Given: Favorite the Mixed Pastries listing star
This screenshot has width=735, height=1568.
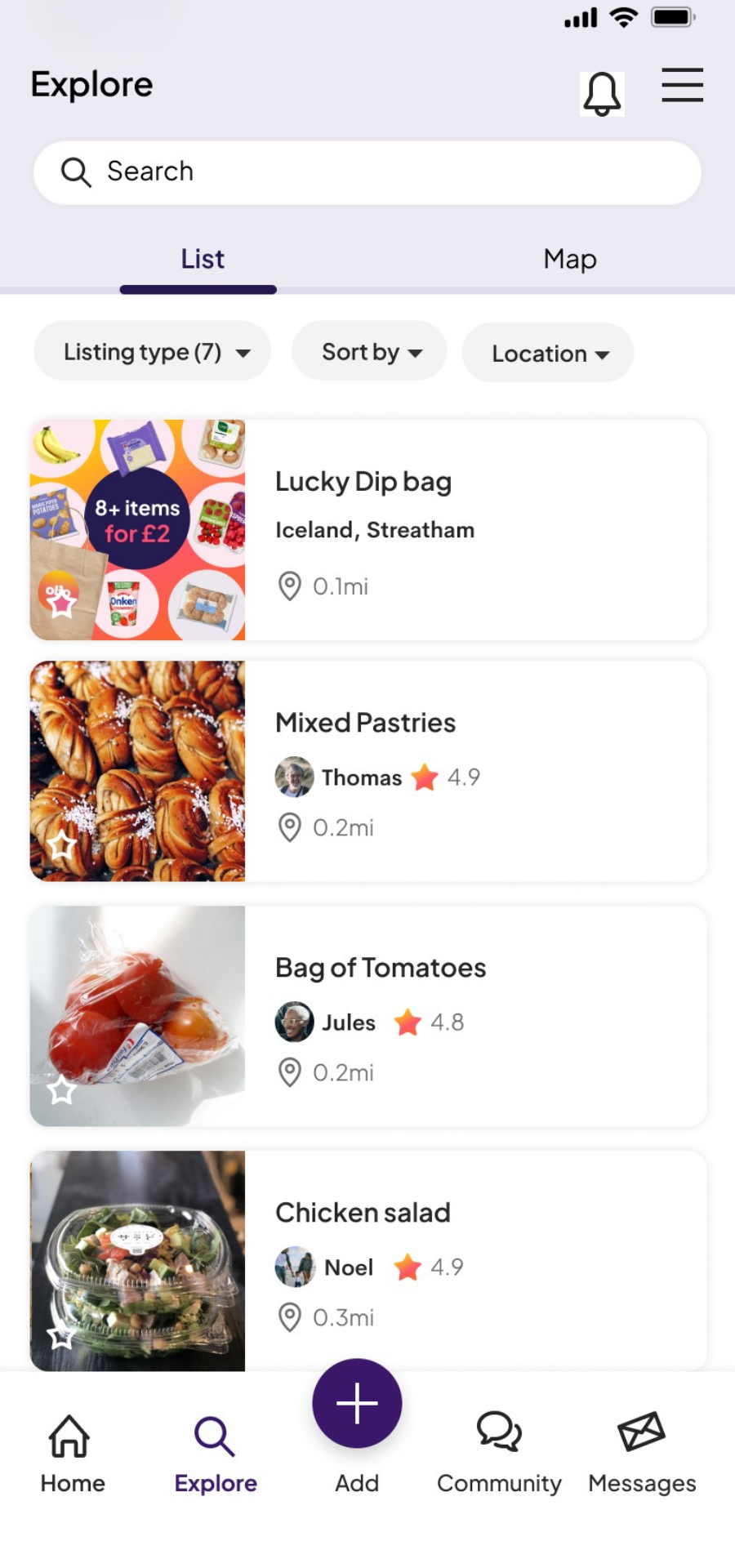Looking at the screenshot, I should coord(61,845).
